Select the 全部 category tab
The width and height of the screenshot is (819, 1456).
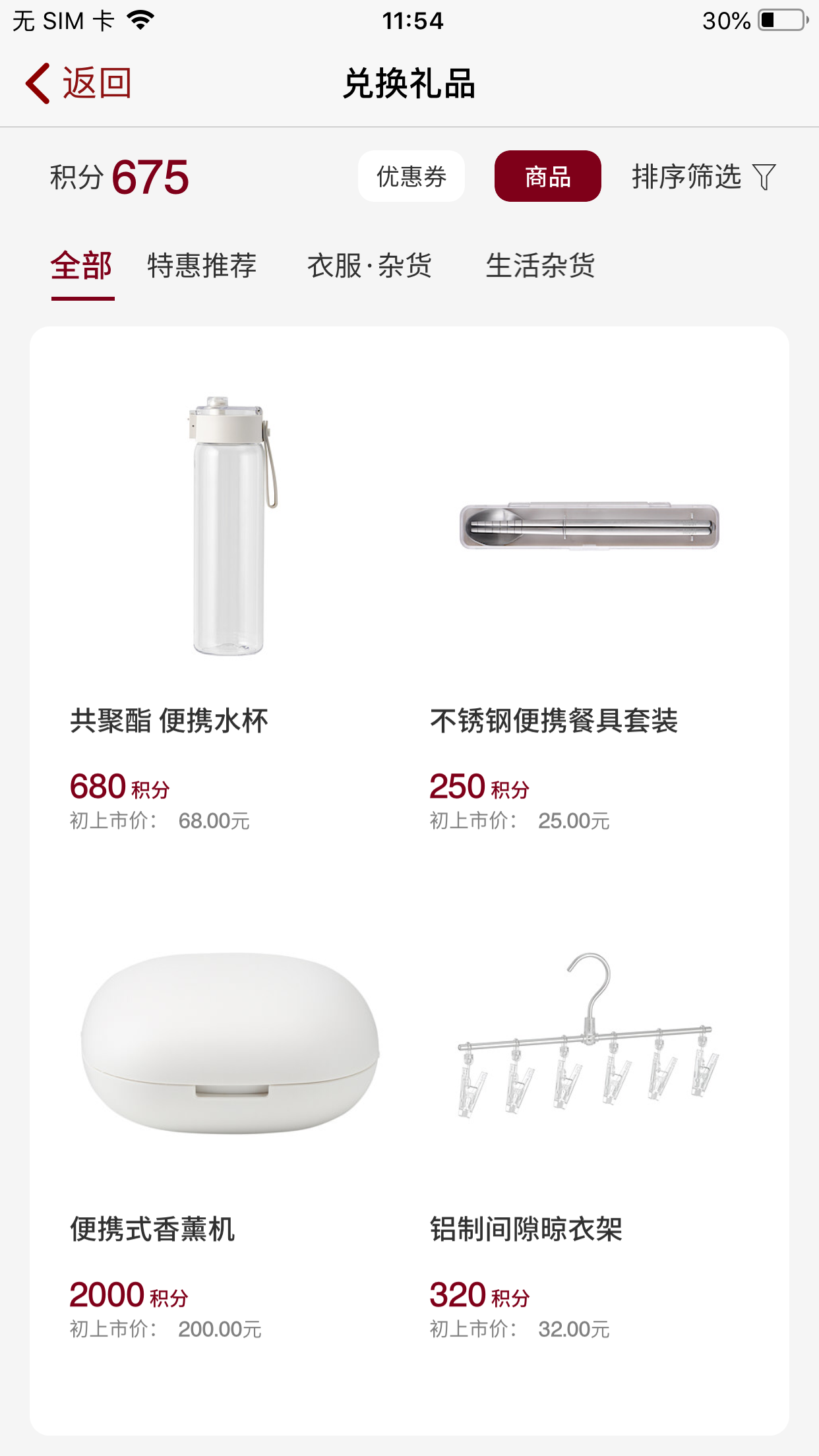[82, 266]
